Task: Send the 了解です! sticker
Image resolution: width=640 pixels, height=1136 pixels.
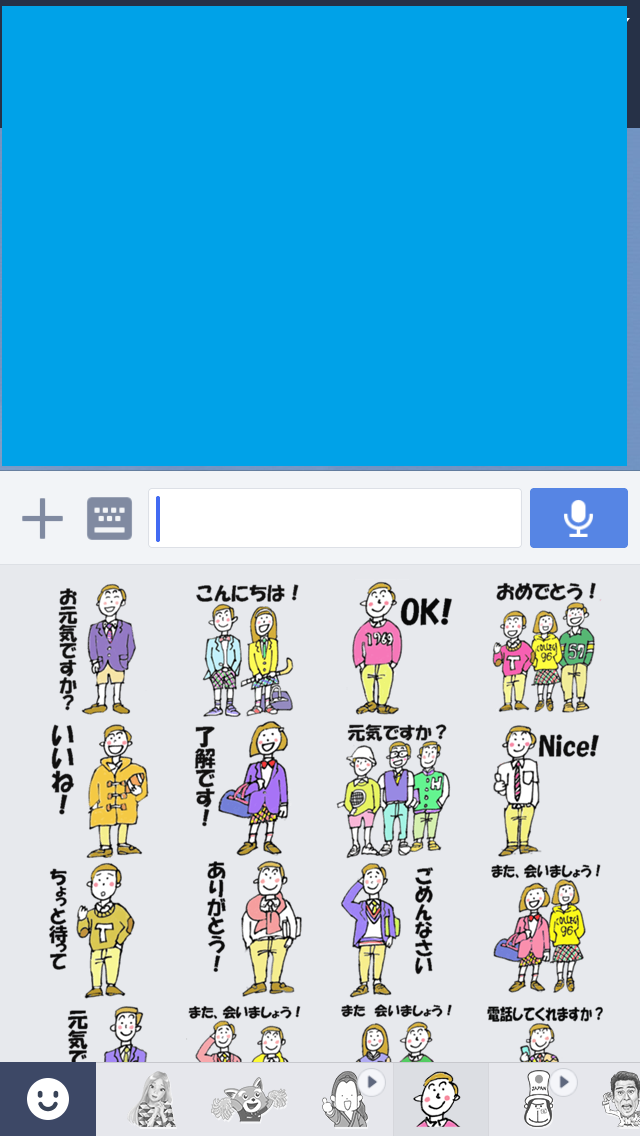Action: (x=247, y=788)
